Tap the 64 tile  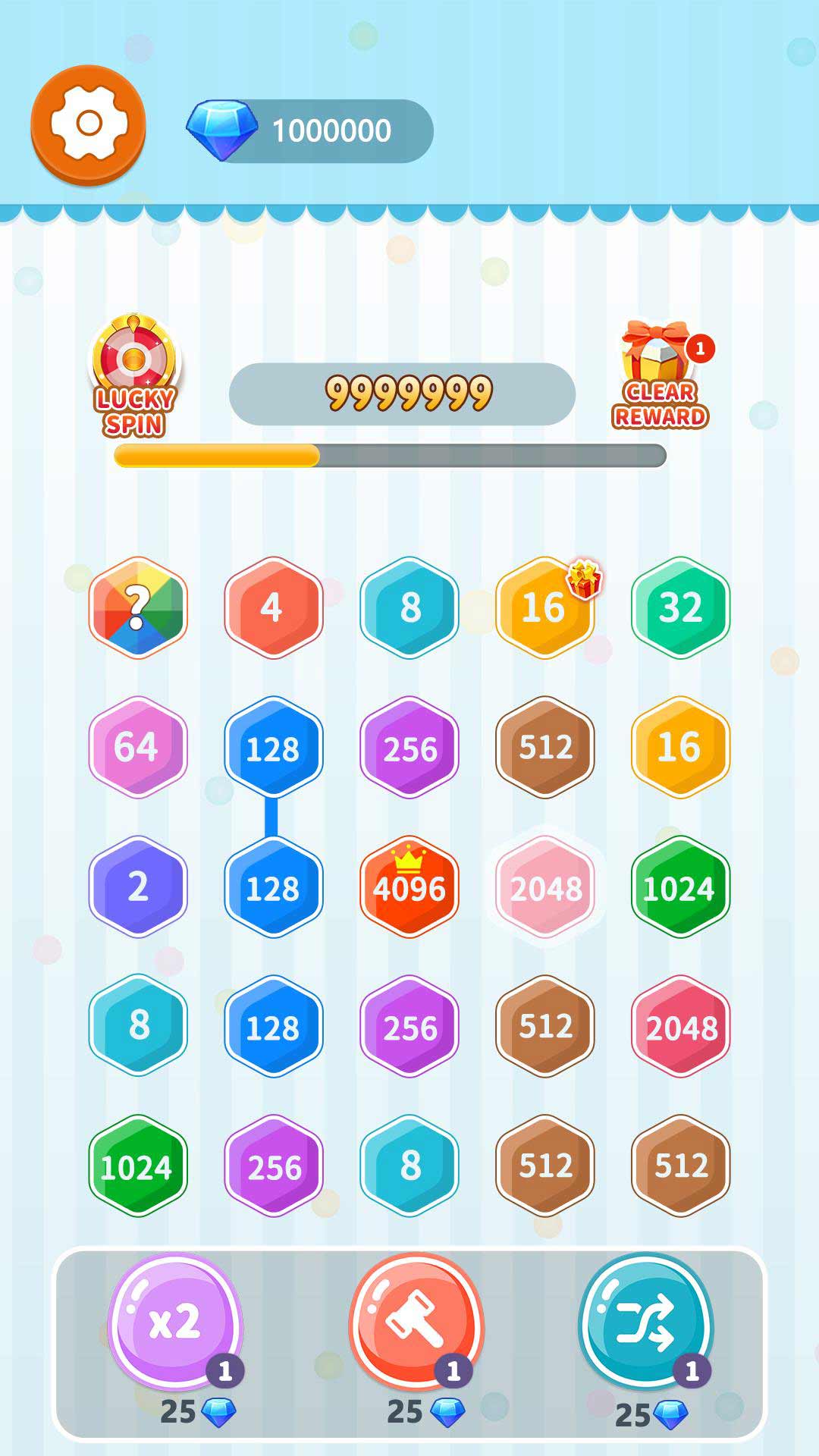point(137,747)
